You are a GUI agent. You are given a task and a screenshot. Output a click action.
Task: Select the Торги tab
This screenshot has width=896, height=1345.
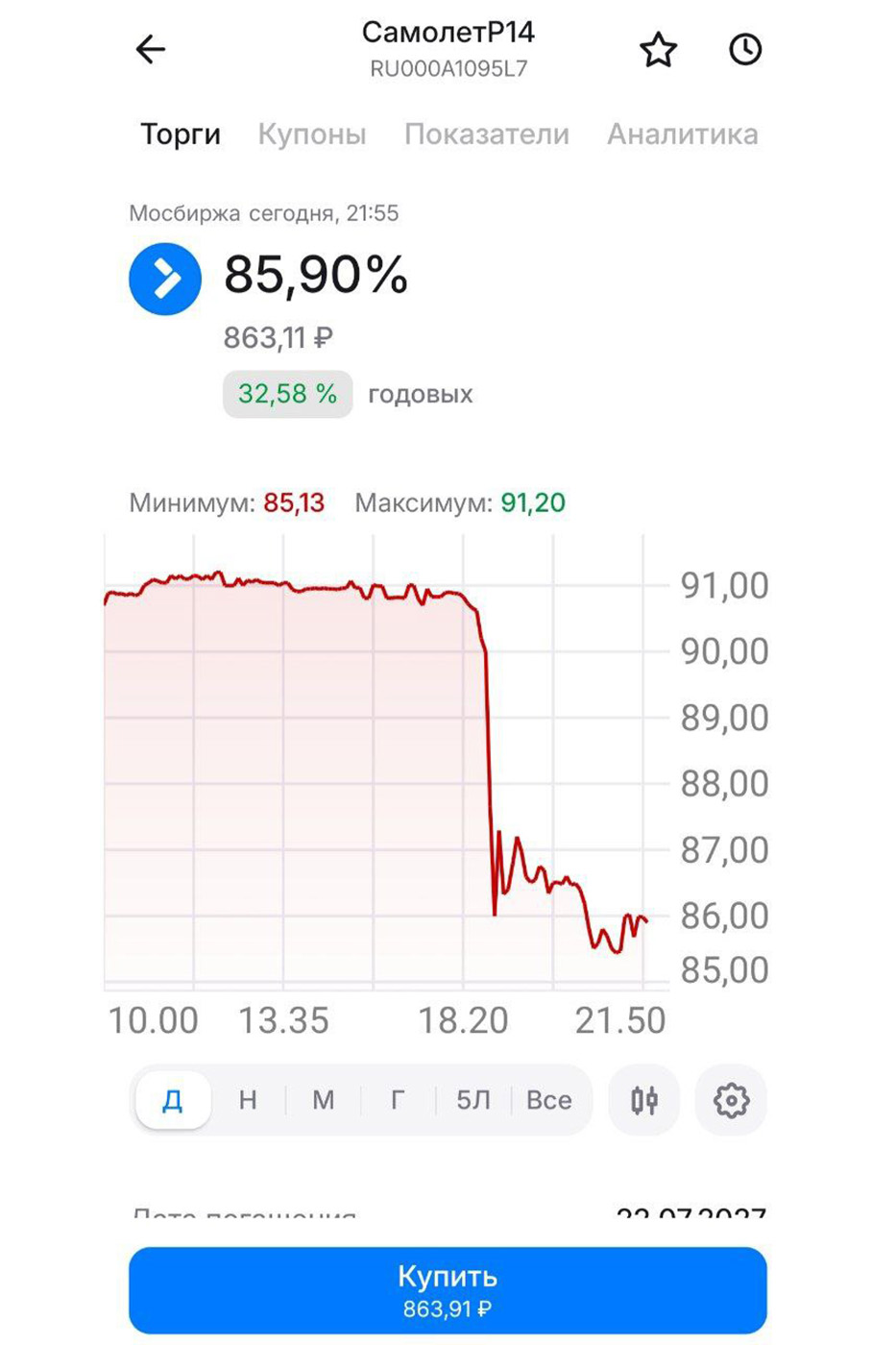(x=181, y=134)
